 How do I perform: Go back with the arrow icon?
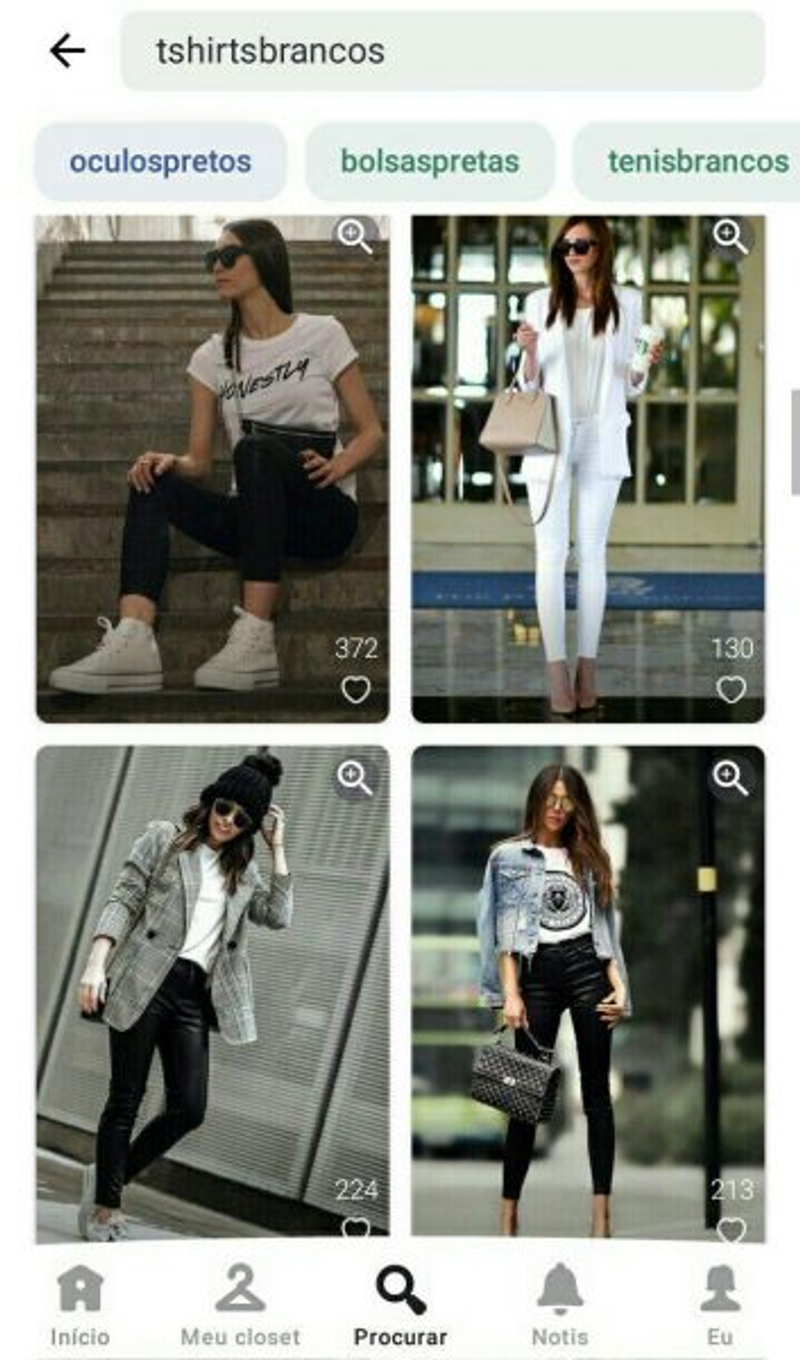(x=67, y=51)
